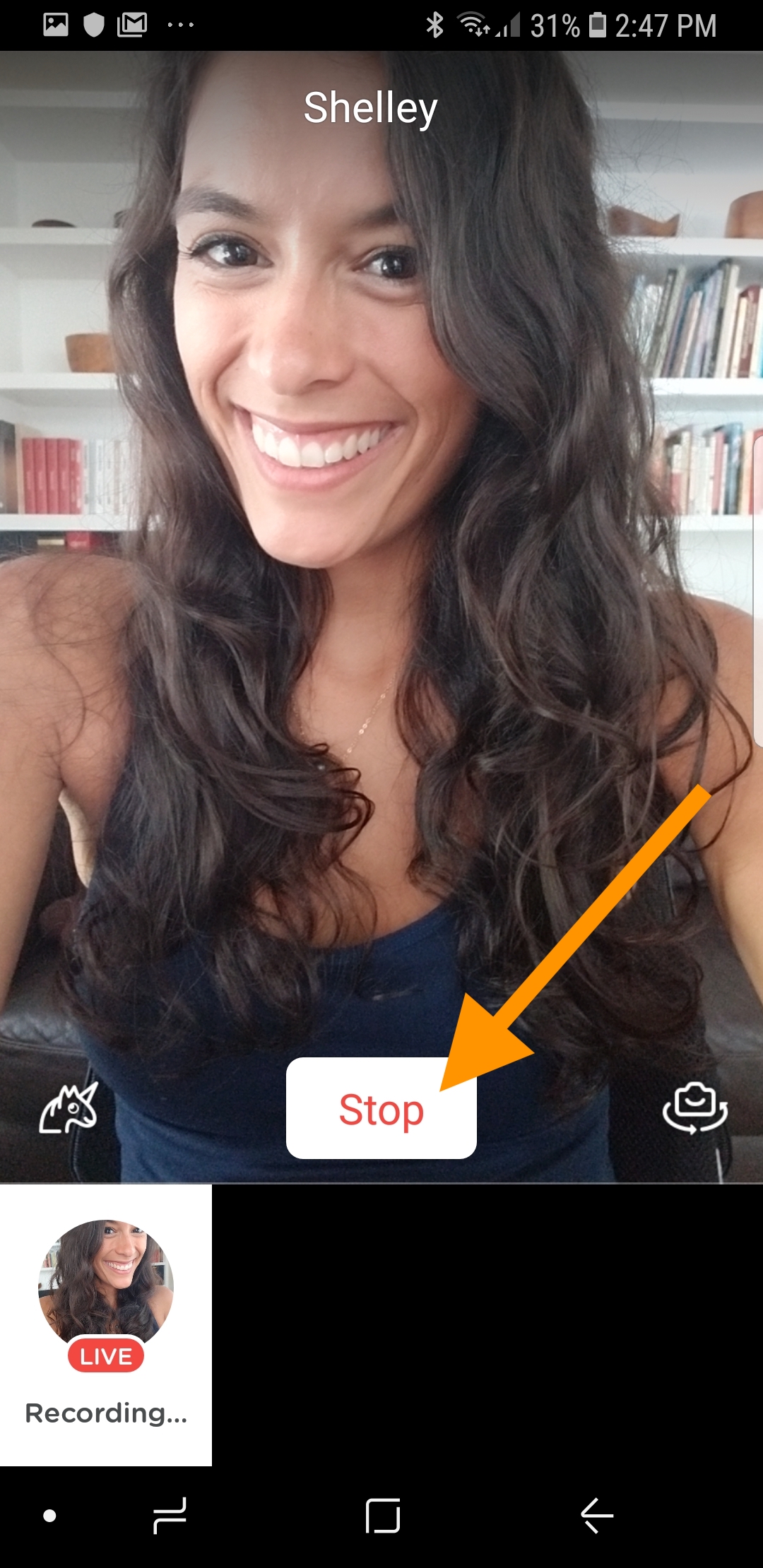Image resolution: width=763 pixels, height=1568 pixels.
Task: Tap the Stop recording button
Action: tap(381, 1109)
